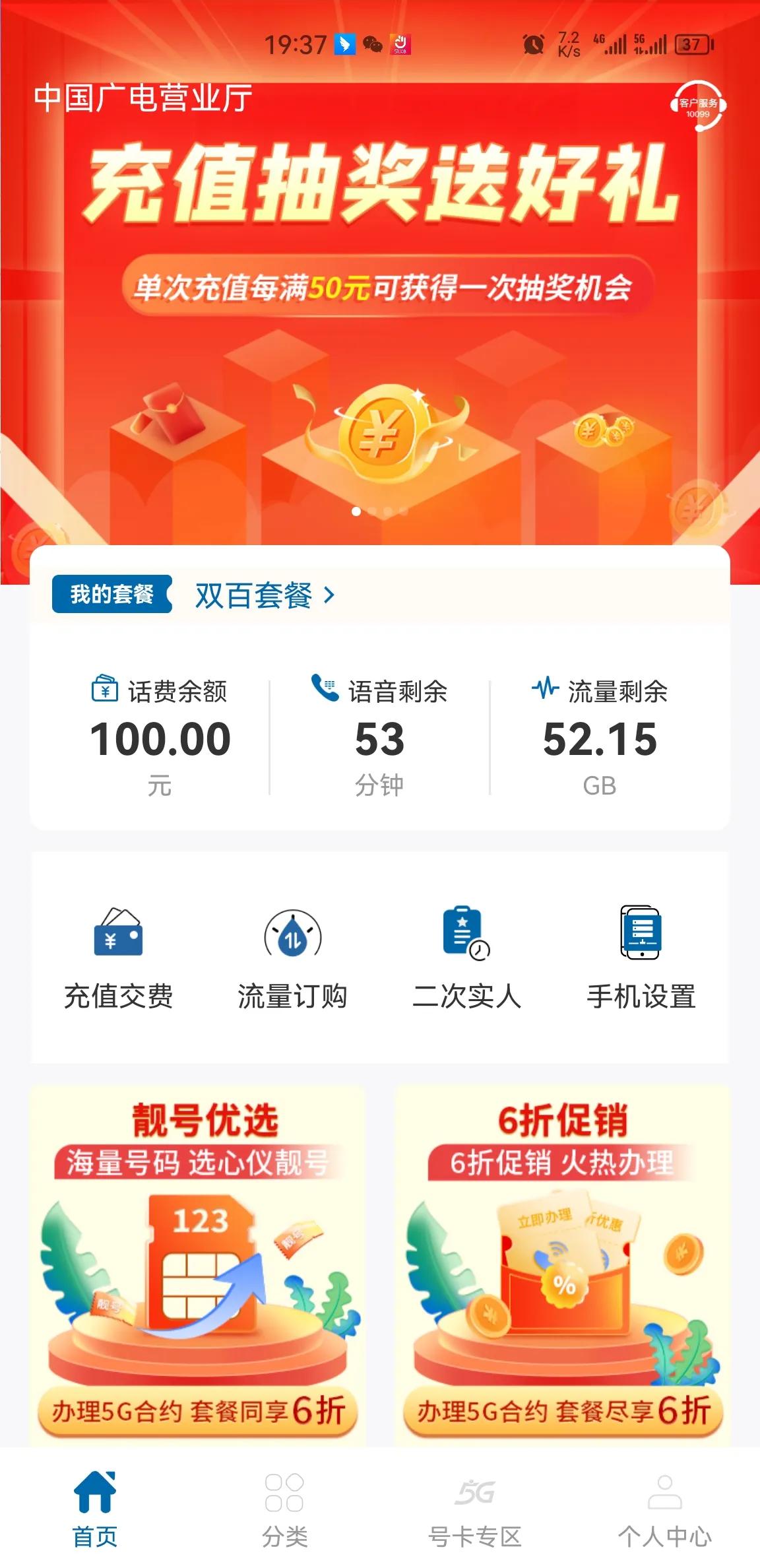
Task: Expand the plan details chevron arrow
Action: (329, 595)
